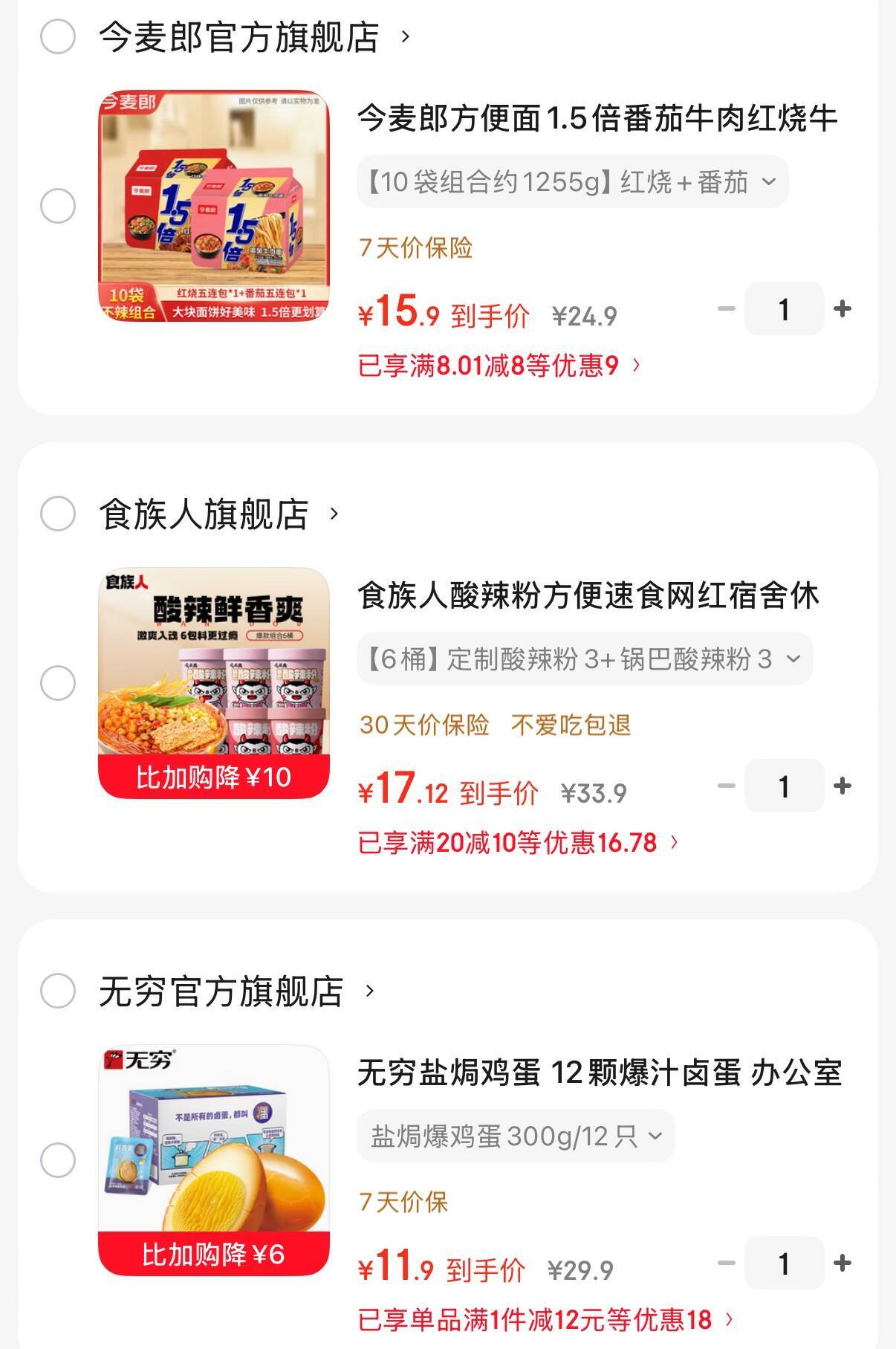
Task: Open the 今麦郎官方旗舰店 store page
Action: point(239,37)
